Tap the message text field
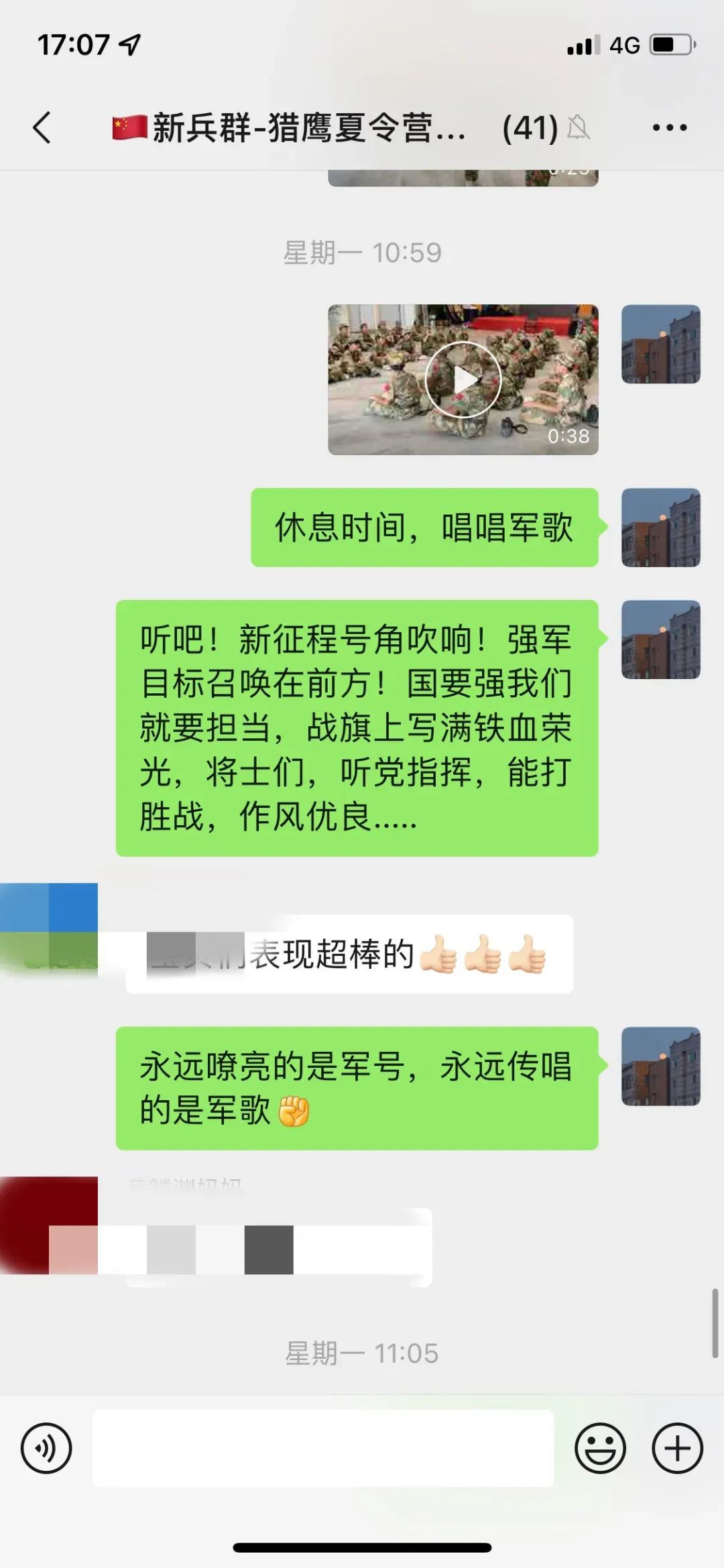Screen dimensions: 724x1568 (x=323, y=1448)
